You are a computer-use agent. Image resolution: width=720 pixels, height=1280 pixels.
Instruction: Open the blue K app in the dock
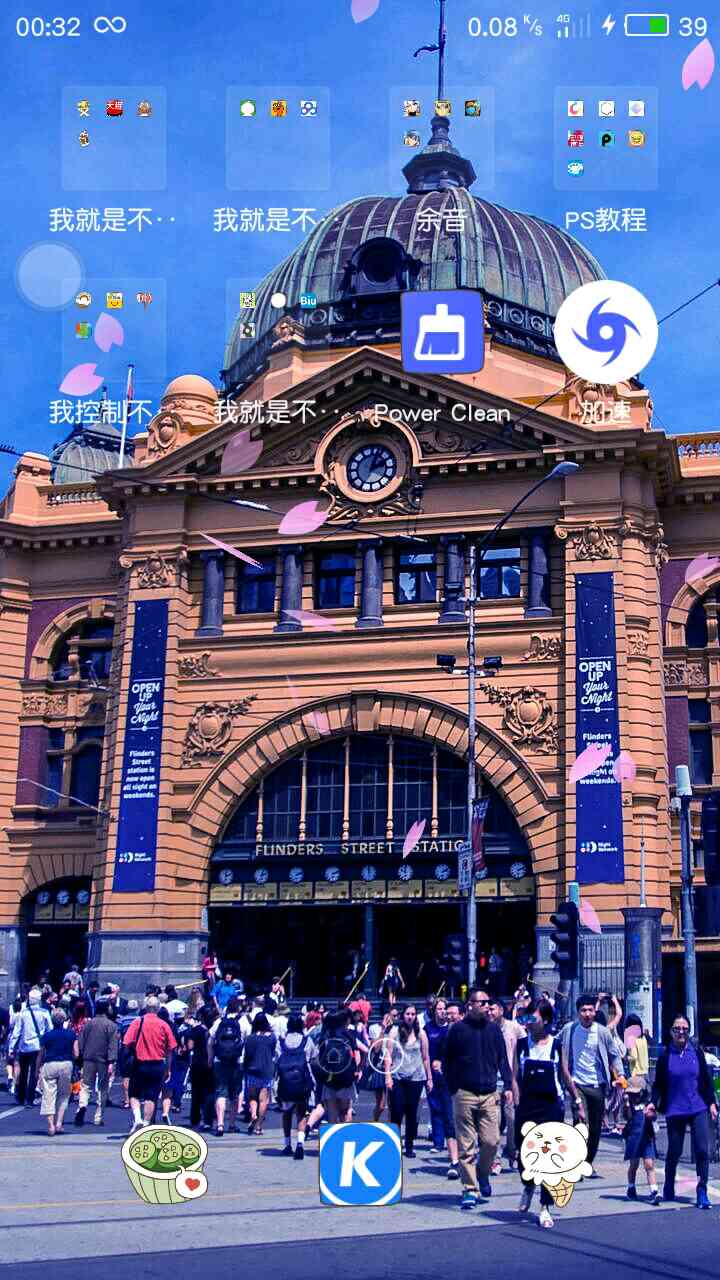(360, 1164)
